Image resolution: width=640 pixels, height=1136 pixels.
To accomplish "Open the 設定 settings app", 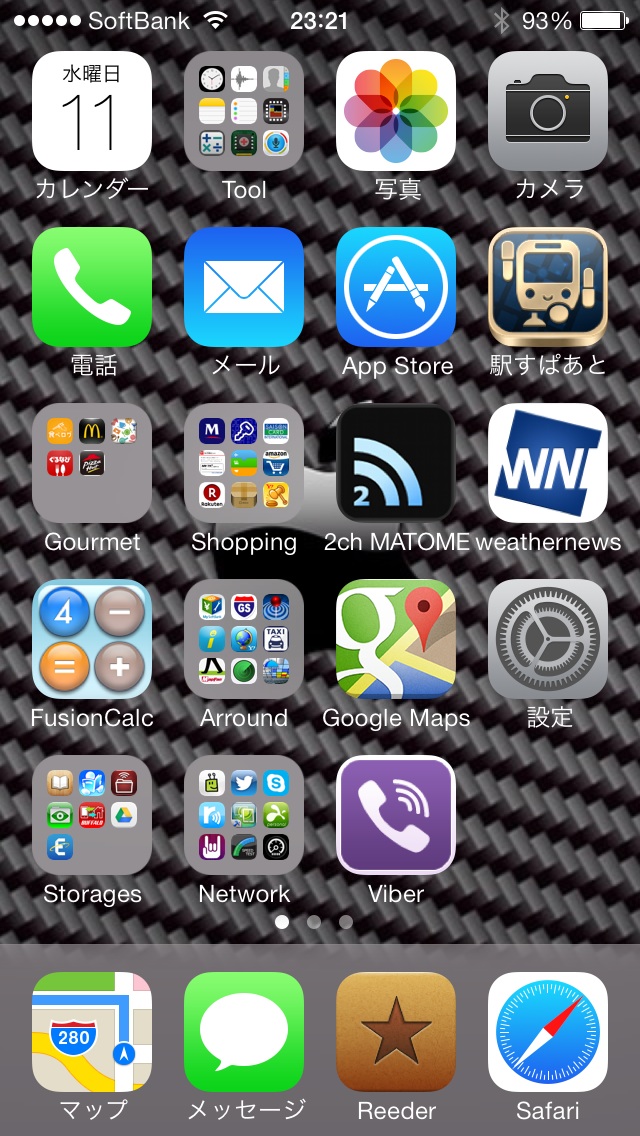I will tap(548, 639).
